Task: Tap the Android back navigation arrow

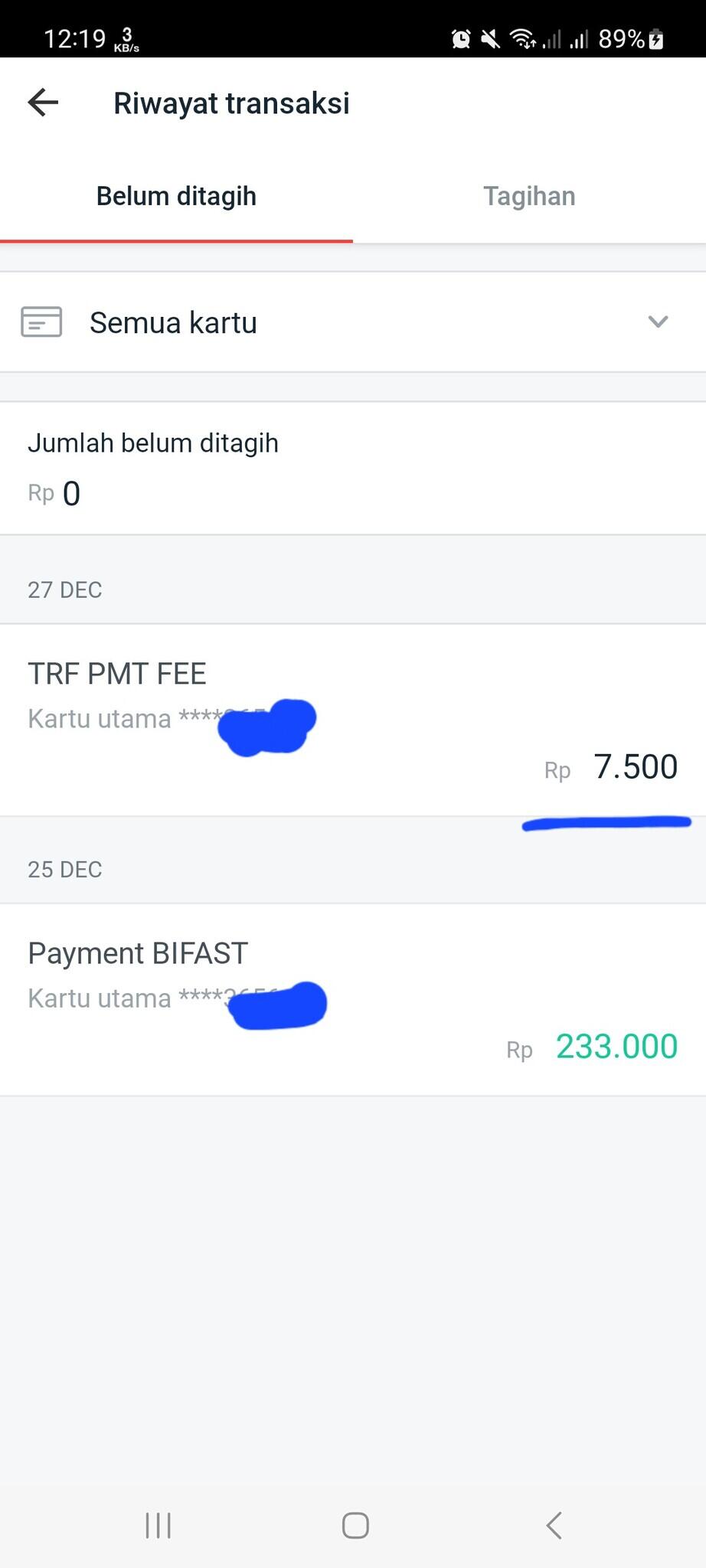Action: [554, 1524]
